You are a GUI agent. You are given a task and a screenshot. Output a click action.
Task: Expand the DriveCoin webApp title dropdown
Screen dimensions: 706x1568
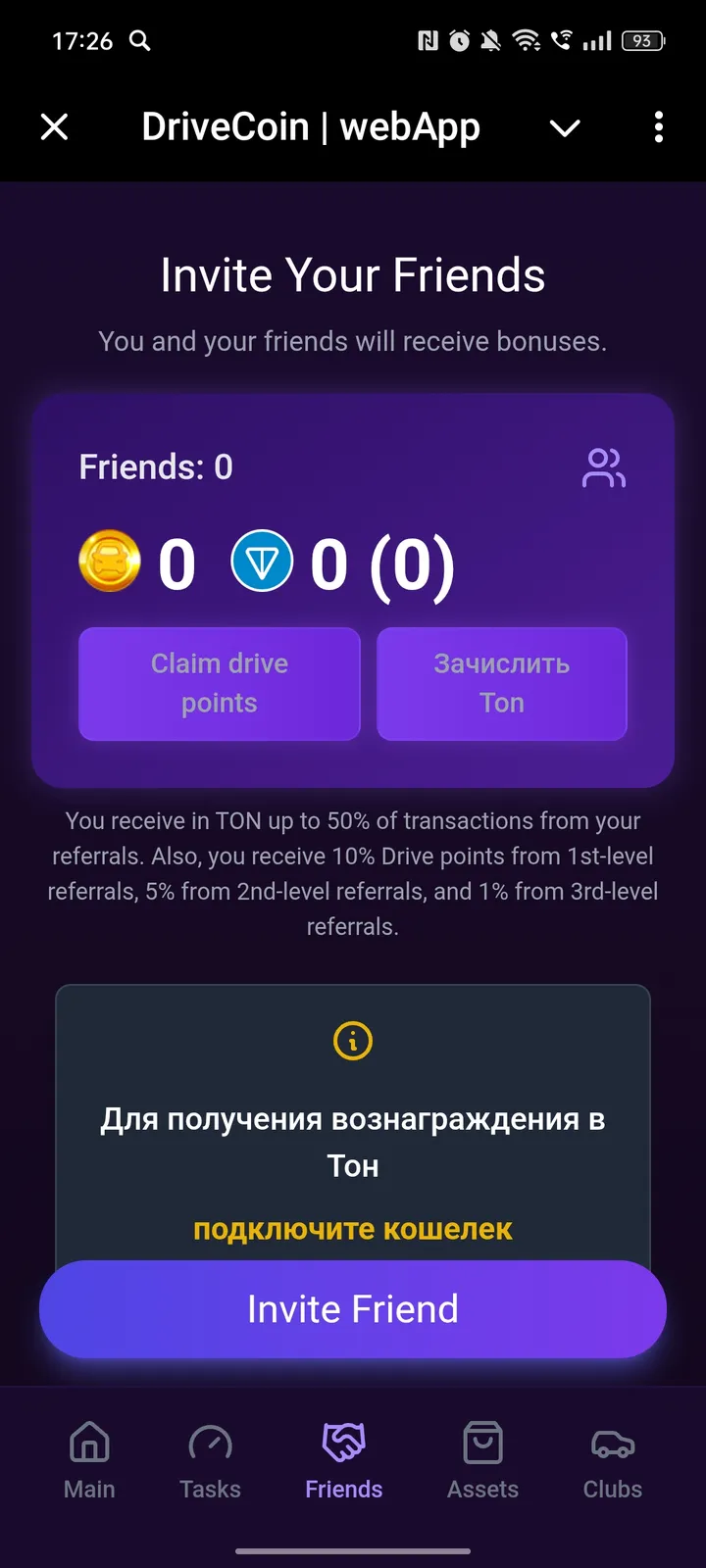312,126
